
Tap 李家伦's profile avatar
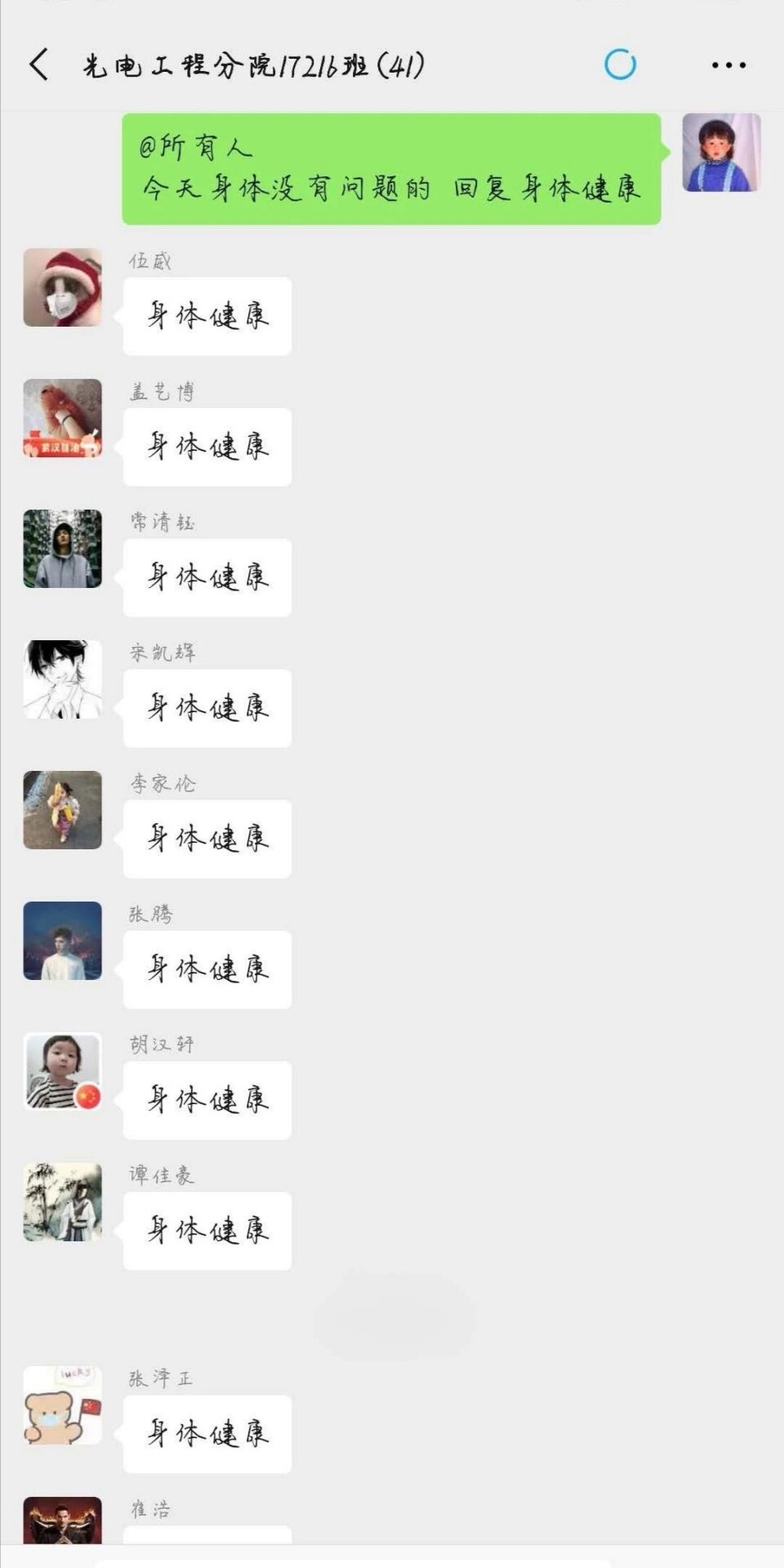[x=63, y=810]
